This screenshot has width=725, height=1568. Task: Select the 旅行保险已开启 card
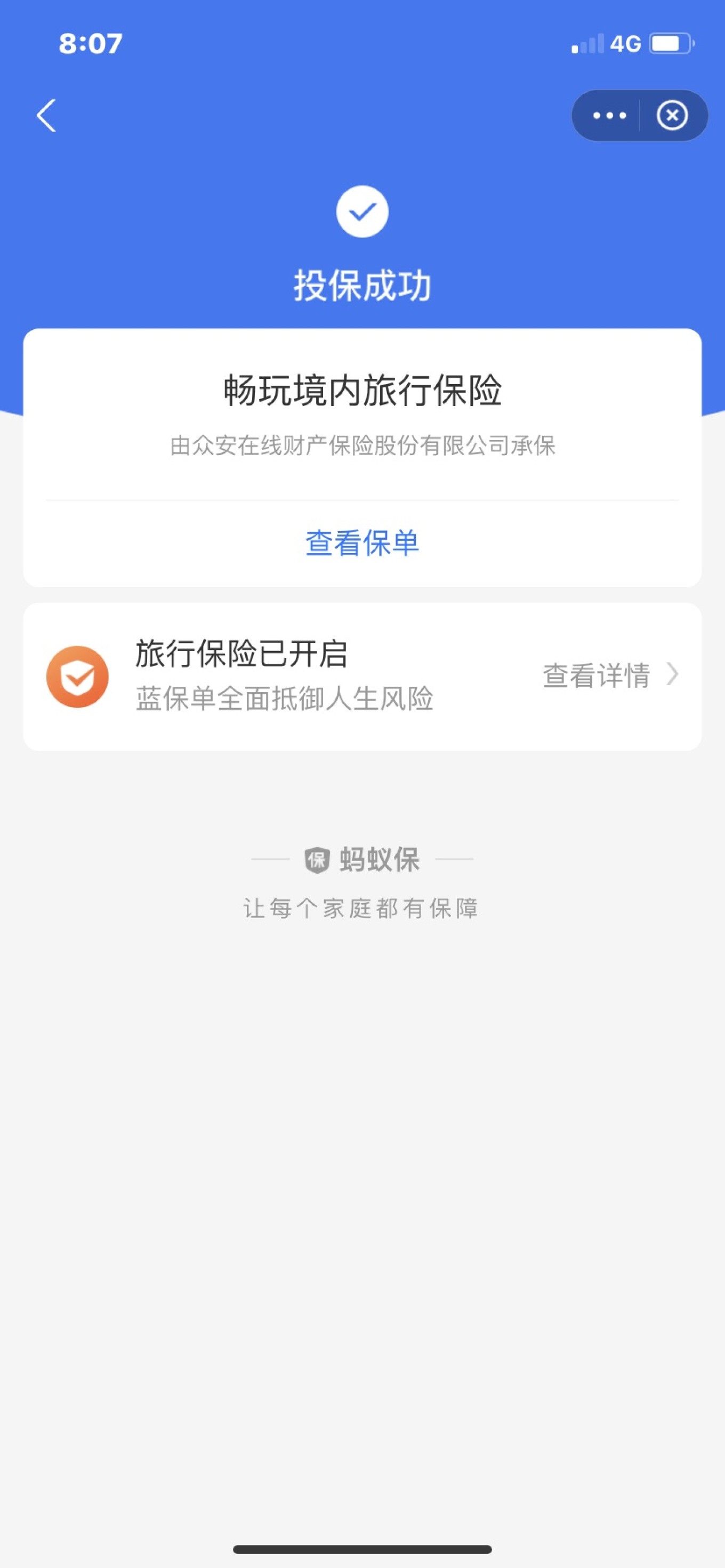362,676
